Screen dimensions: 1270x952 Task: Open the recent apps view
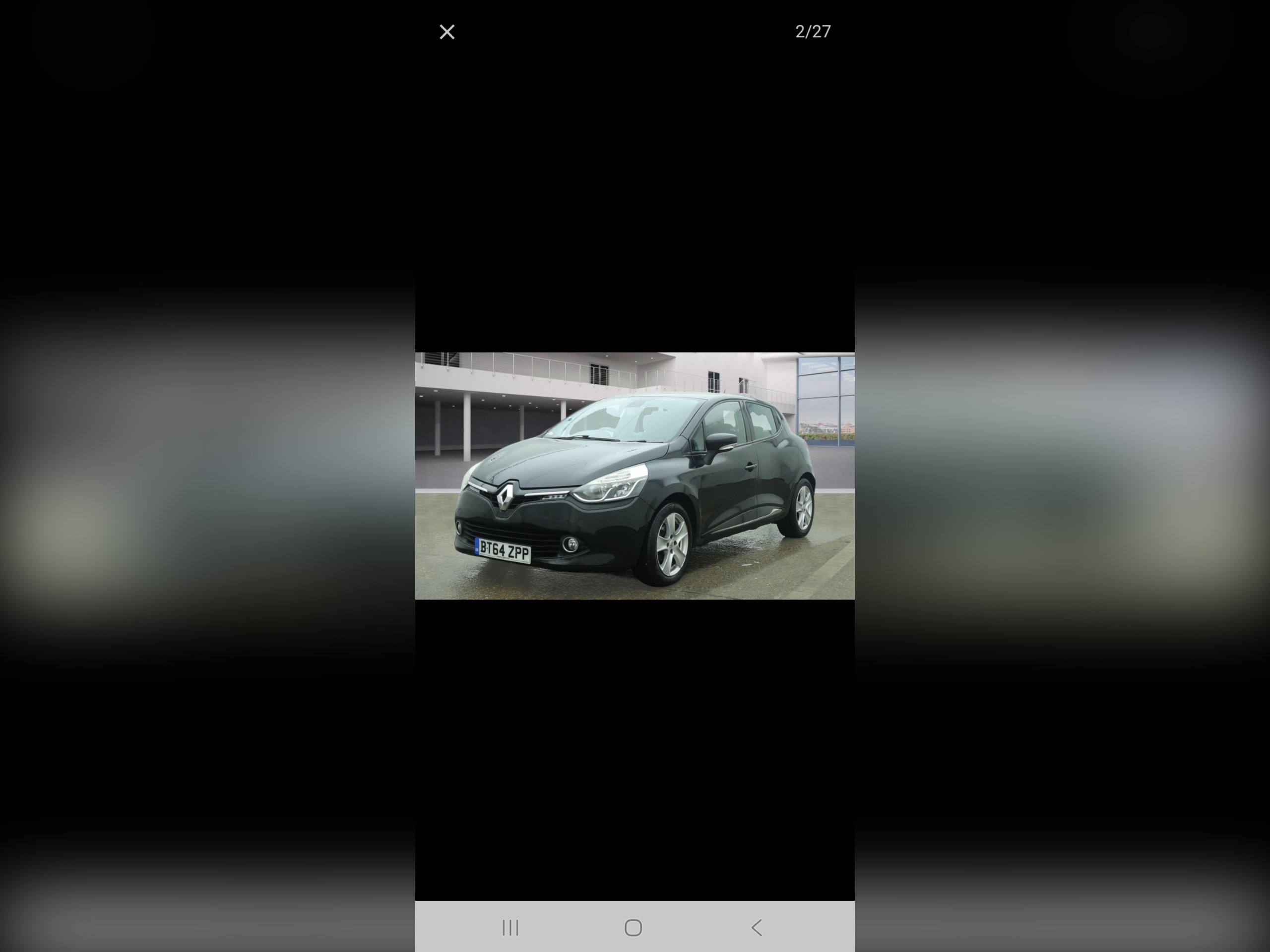pos(510,927)
